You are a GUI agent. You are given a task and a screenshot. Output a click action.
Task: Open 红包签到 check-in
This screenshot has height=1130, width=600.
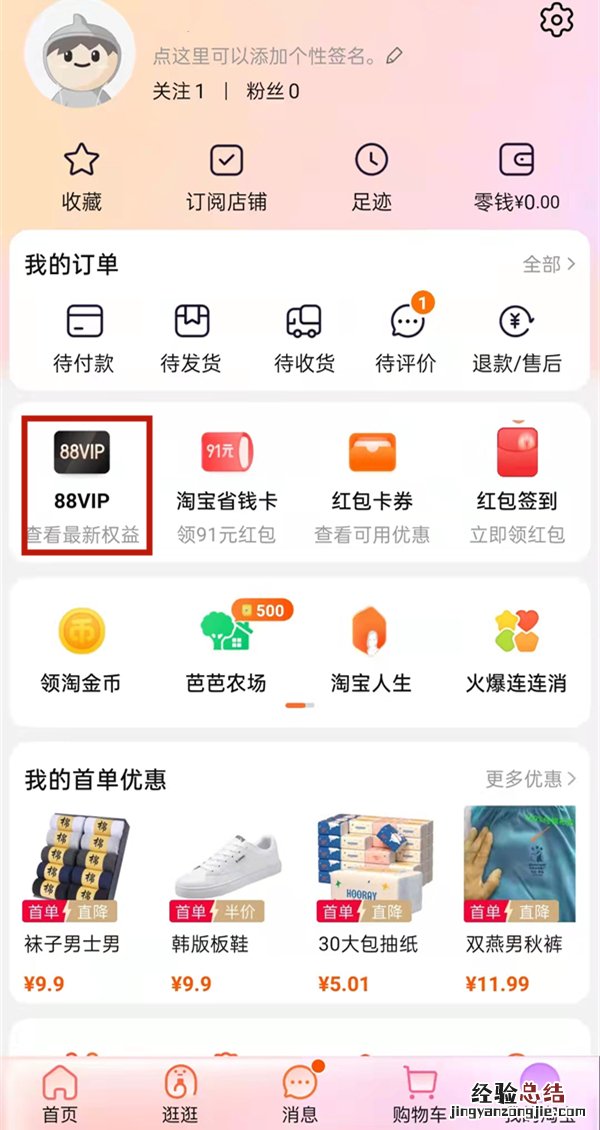pyautogui.click(x=517, y=485)
